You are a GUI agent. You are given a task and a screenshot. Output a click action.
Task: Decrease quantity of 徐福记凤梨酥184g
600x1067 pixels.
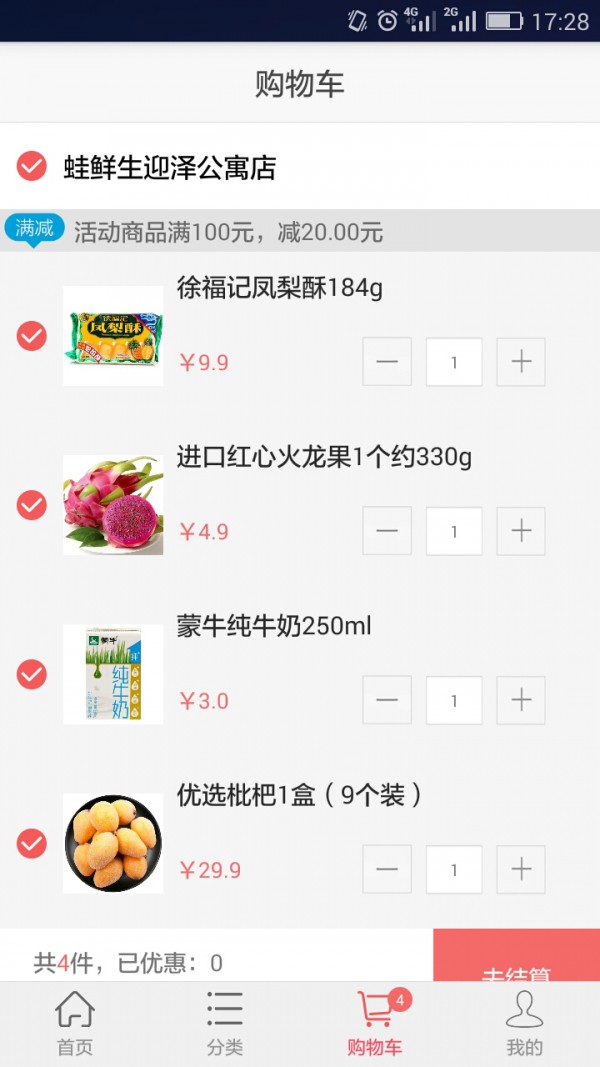[387, 362]
